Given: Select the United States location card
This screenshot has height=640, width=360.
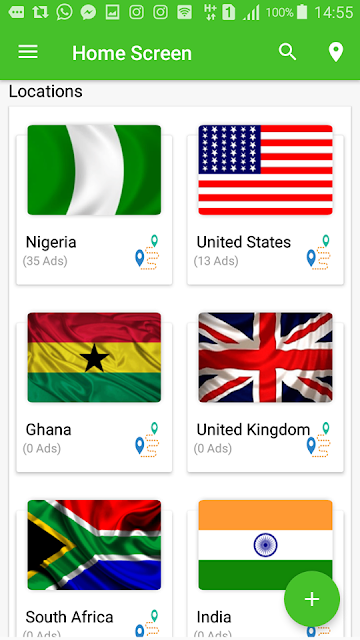Looking at the screenshot, I should coord(265,205).
